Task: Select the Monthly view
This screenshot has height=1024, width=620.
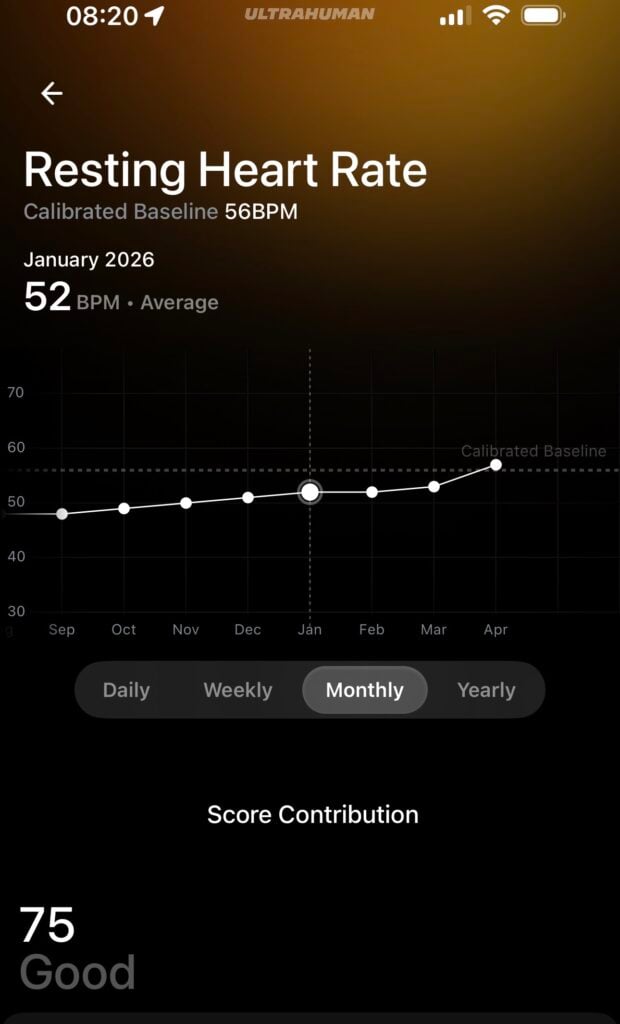Action: click(365, 690)
